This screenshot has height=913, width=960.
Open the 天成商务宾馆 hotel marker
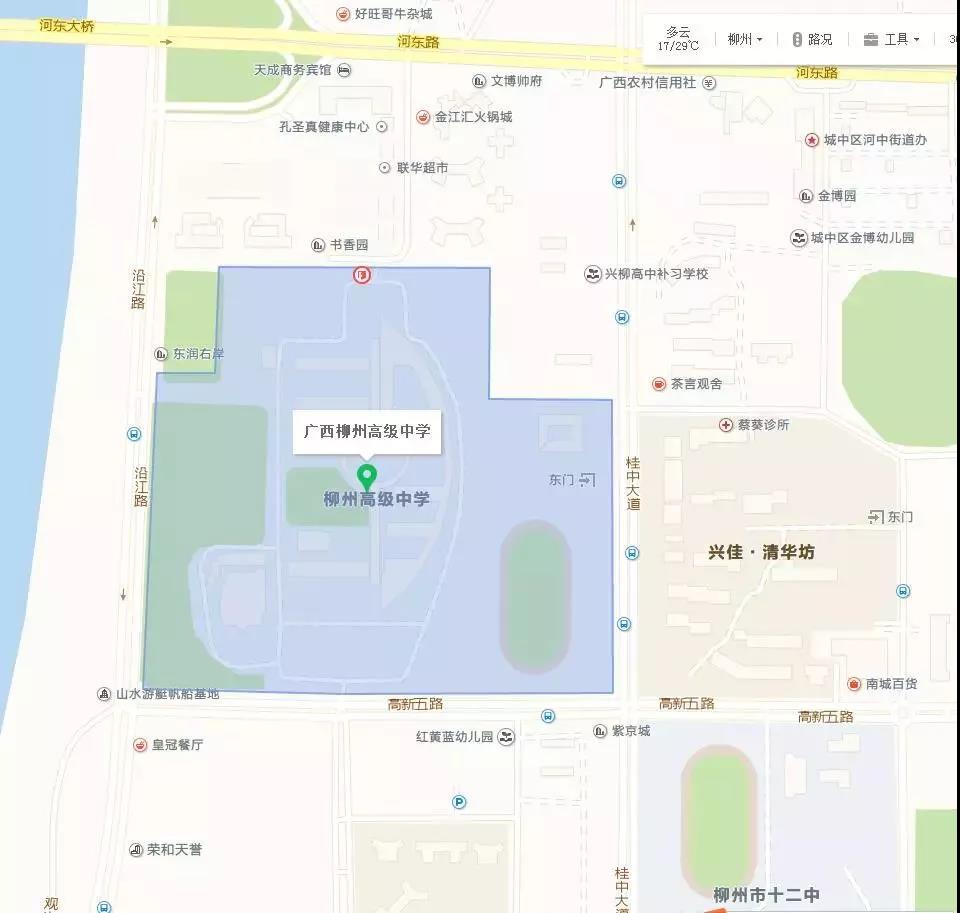[344, 71]
